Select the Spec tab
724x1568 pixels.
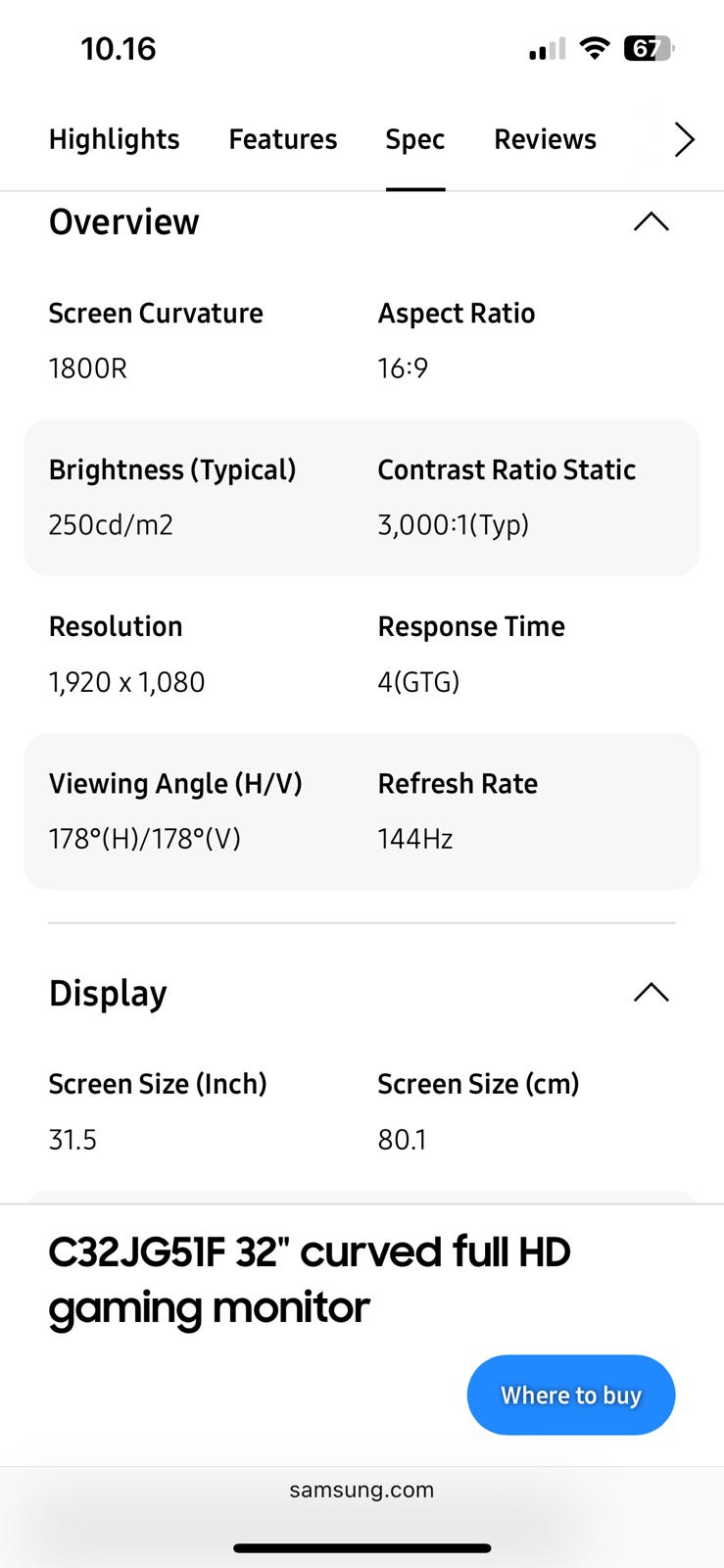pos(414,139)
